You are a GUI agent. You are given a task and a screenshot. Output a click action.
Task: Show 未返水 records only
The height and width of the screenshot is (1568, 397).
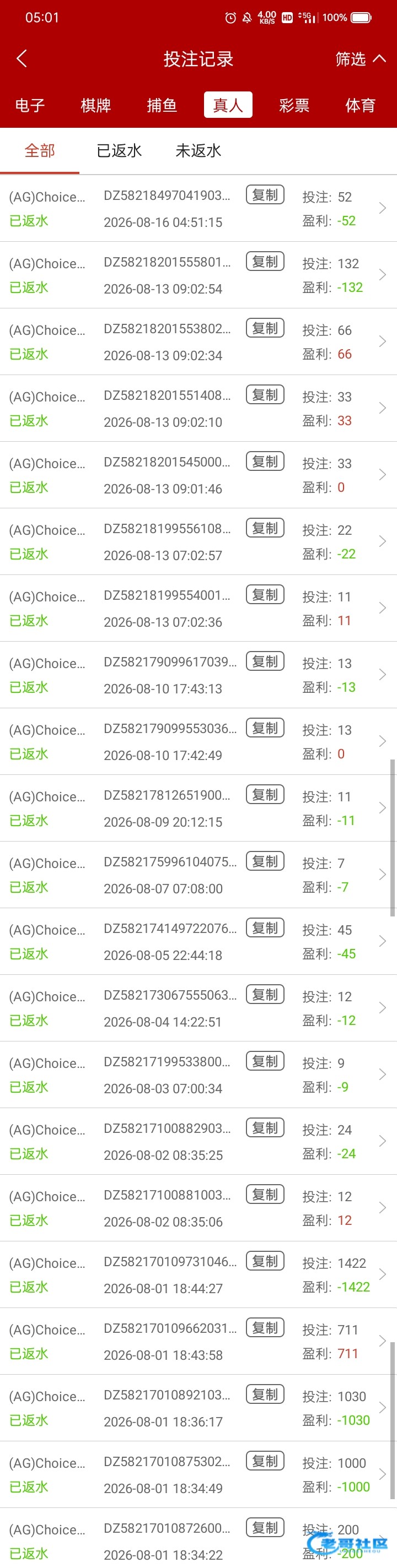pyautogui.click(x=198, y=150)
